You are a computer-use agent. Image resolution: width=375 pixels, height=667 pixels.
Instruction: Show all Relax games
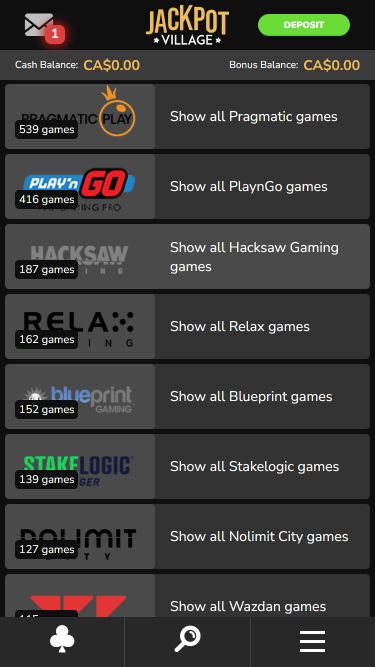188,327
